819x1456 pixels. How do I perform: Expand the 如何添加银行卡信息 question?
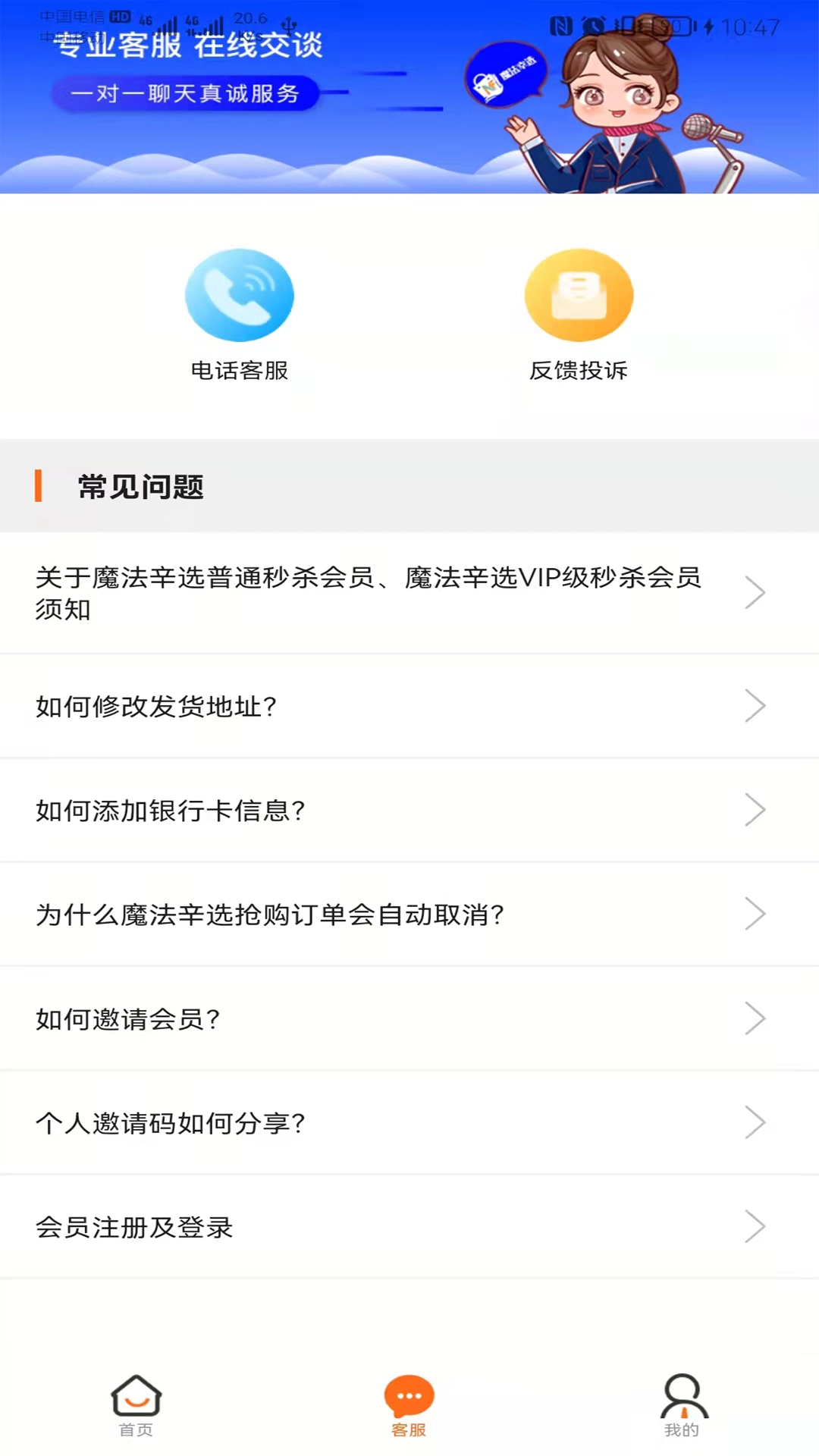(x=409, y=810)
